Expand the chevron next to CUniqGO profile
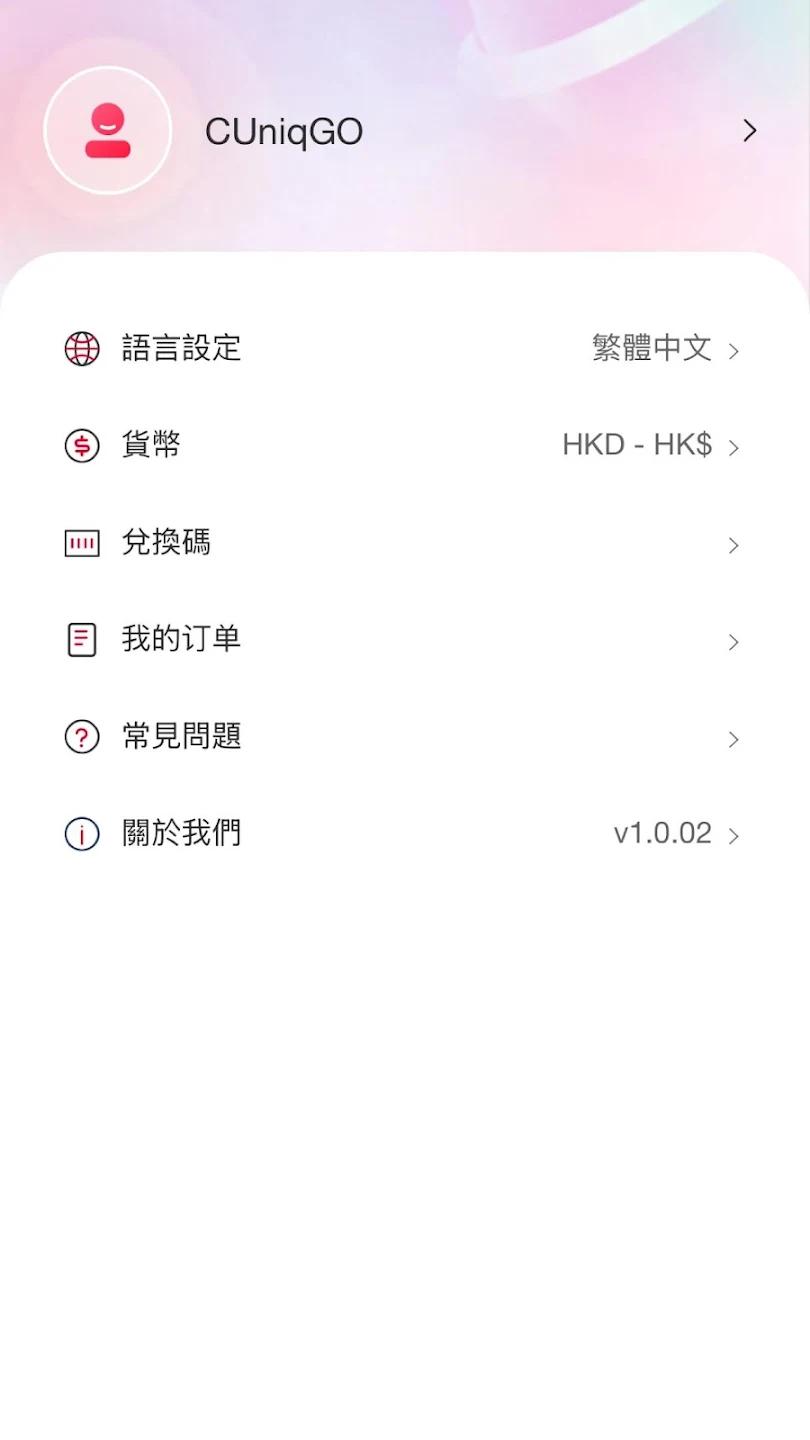The width and height of the screenshot is (810, 1440). point(749,130)
